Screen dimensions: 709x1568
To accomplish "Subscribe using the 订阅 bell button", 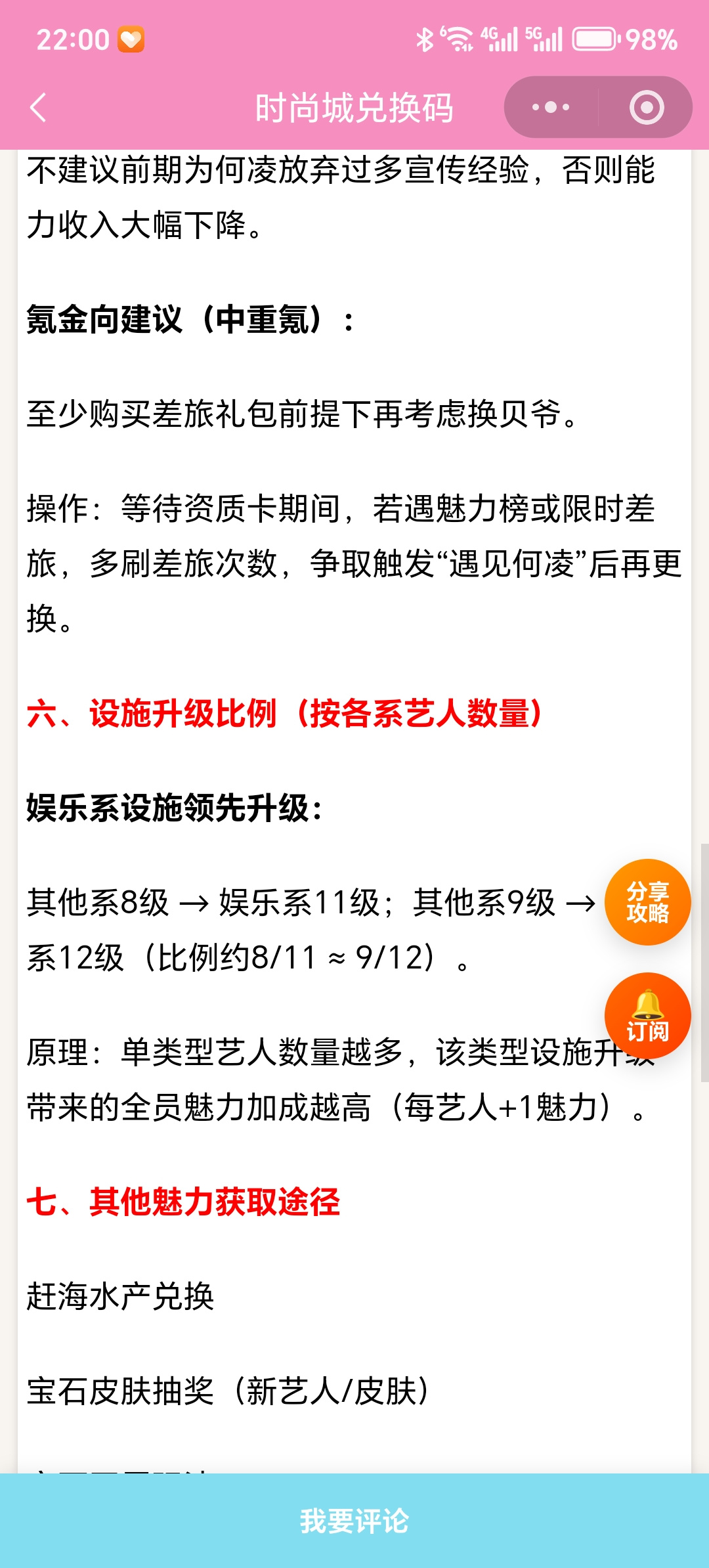I will [647, 1016].
